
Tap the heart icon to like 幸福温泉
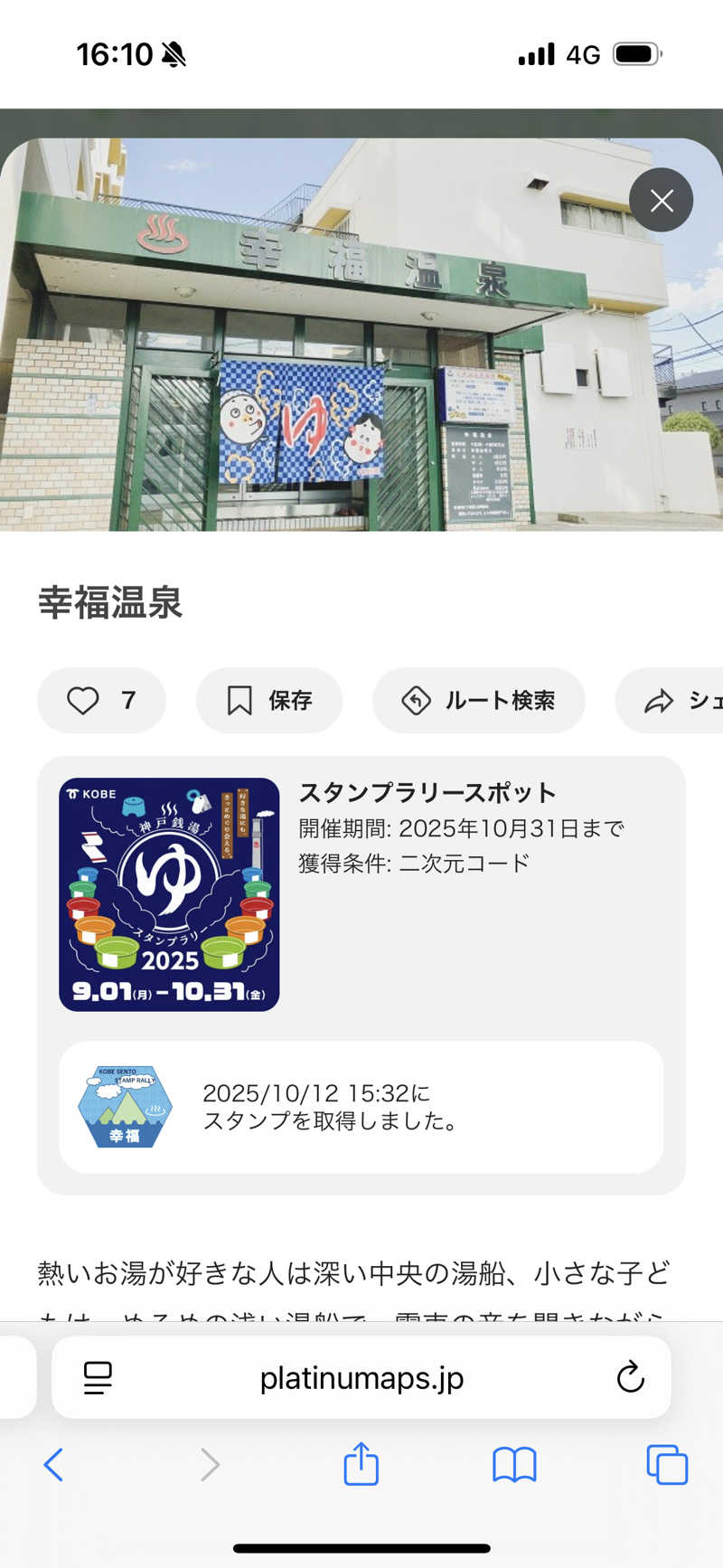click(x=83, y=701)
